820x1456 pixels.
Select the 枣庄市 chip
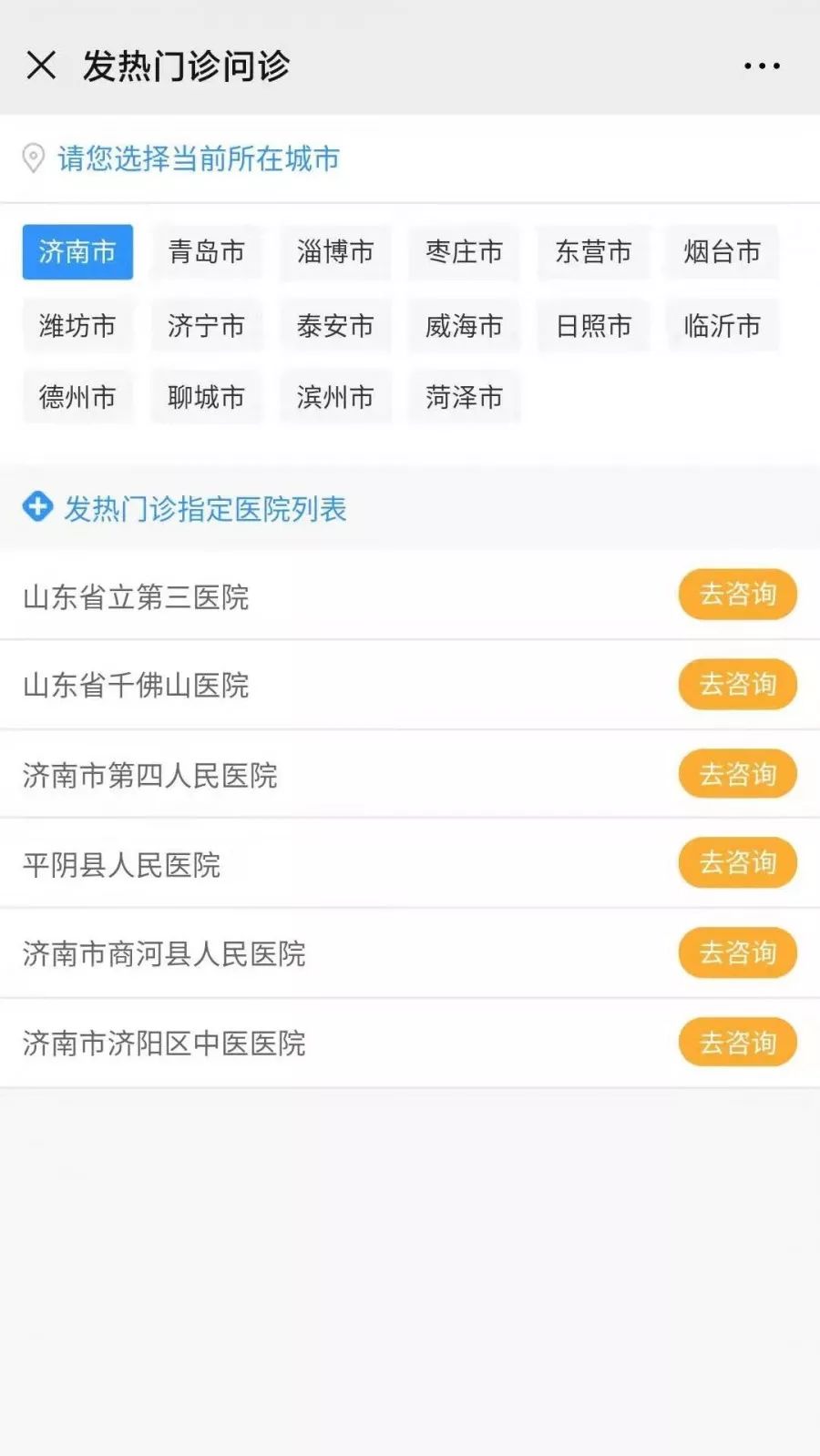point(465,251)
